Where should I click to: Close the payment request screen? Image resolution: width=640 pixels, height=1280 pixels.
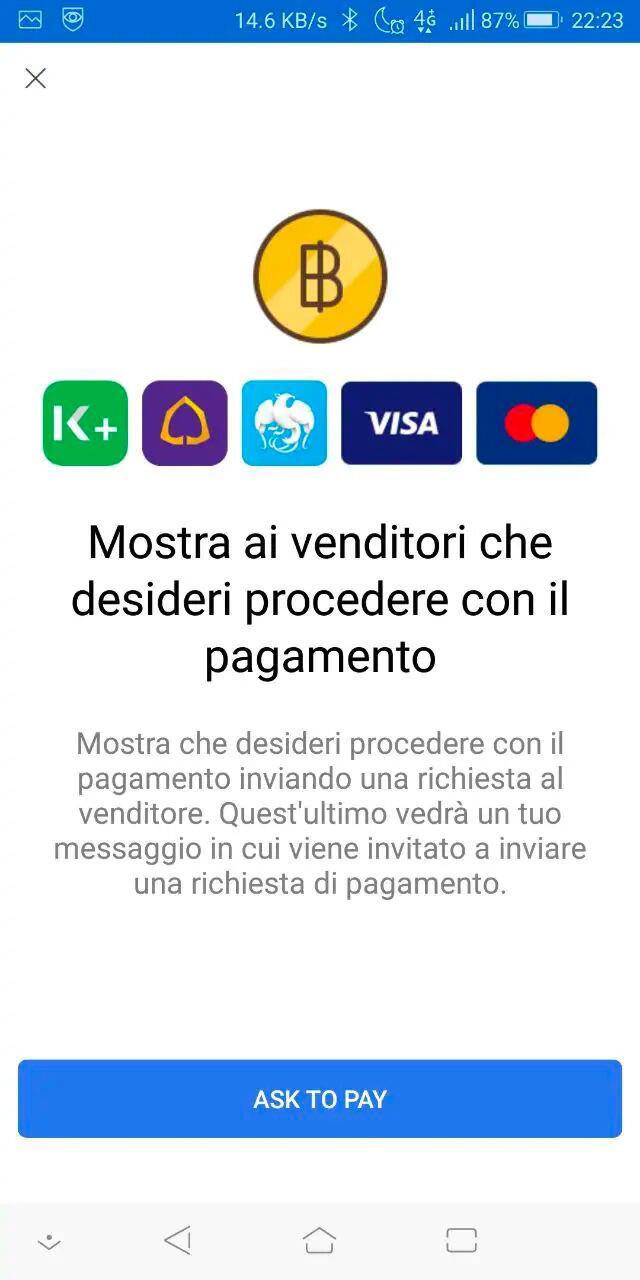point(35,78)
